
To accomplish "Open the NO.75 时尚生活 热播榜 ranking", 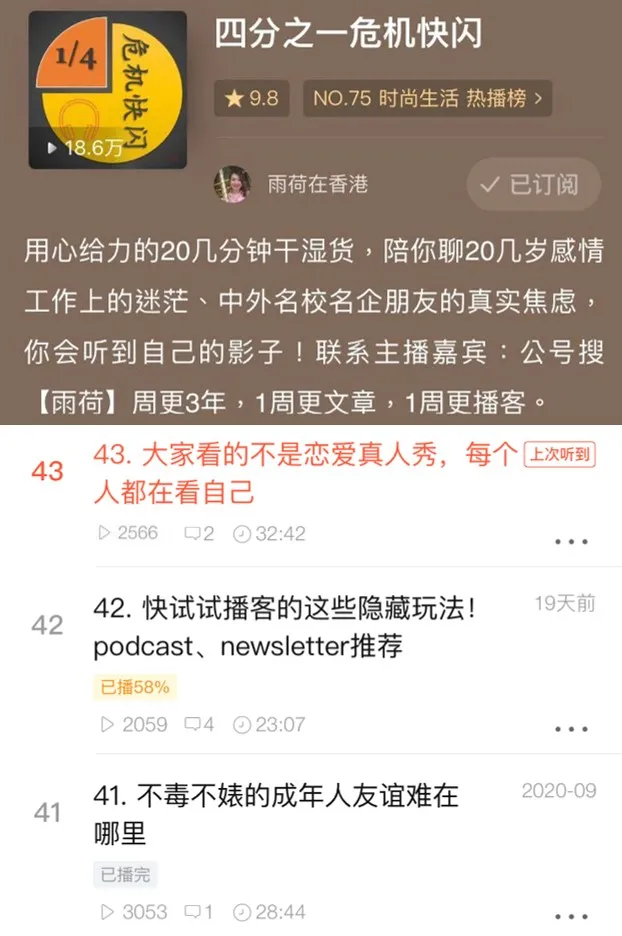I will (428, 98).
